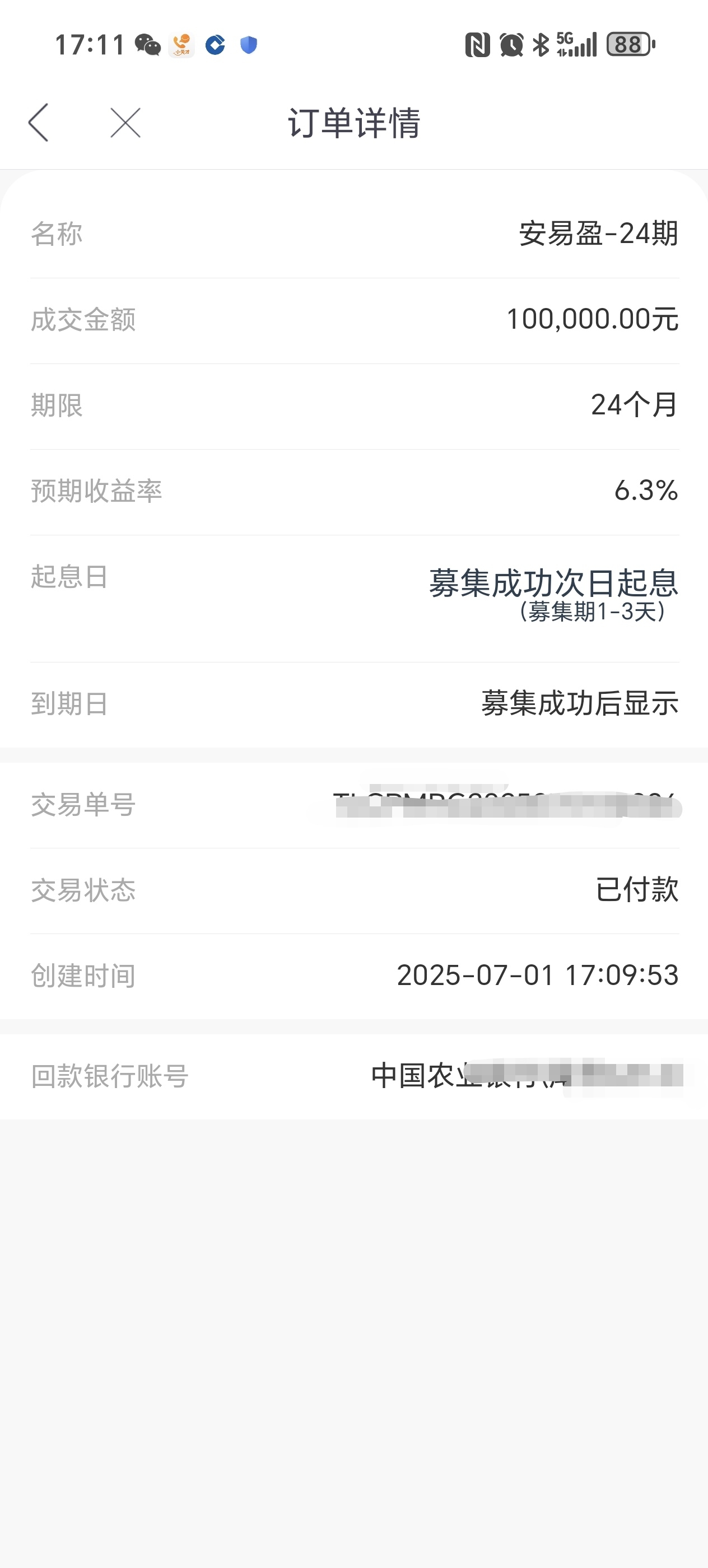Go back from the order details page
The image size is (708, 1568).
(x=38, y=122)
